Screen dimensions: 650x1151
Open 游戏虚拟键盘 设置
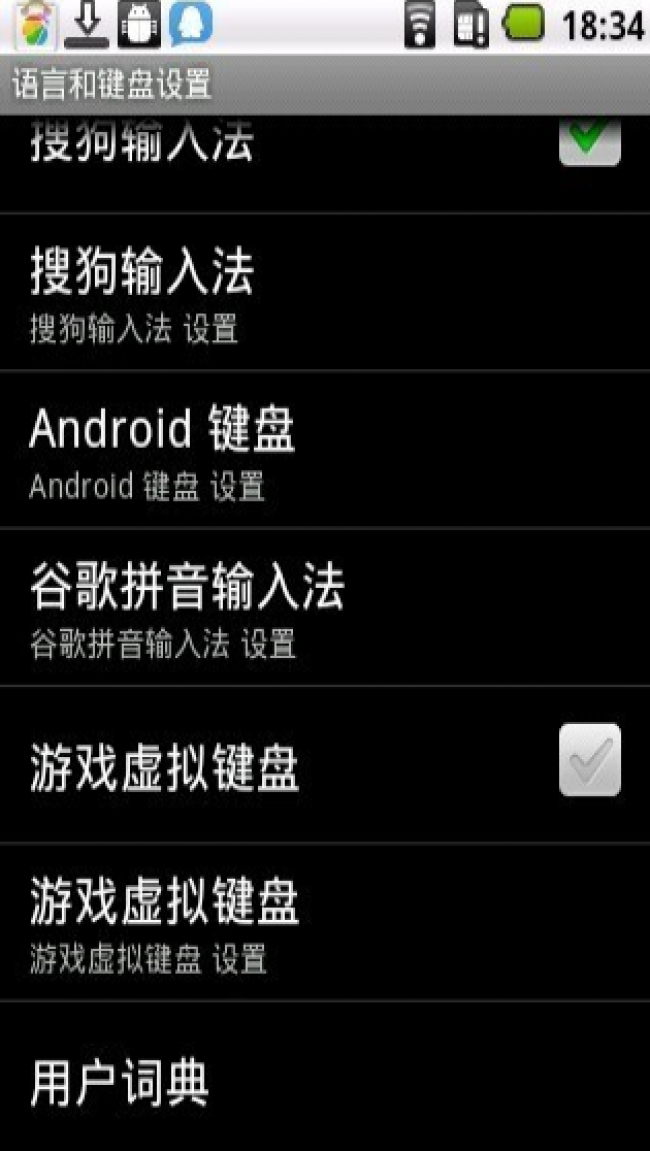point(325,922)
